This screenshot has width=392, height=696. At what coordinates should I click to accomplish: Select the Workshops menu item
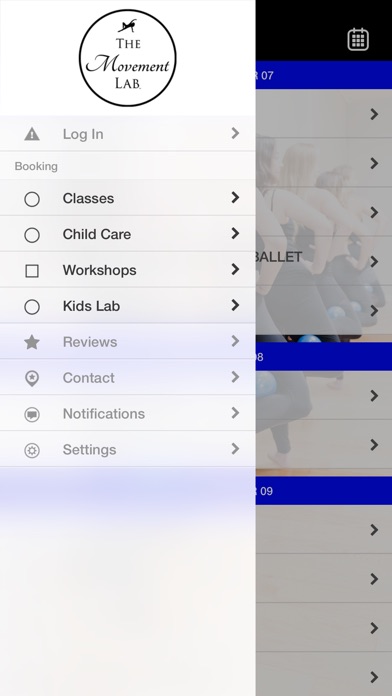[x=127, y=270]
